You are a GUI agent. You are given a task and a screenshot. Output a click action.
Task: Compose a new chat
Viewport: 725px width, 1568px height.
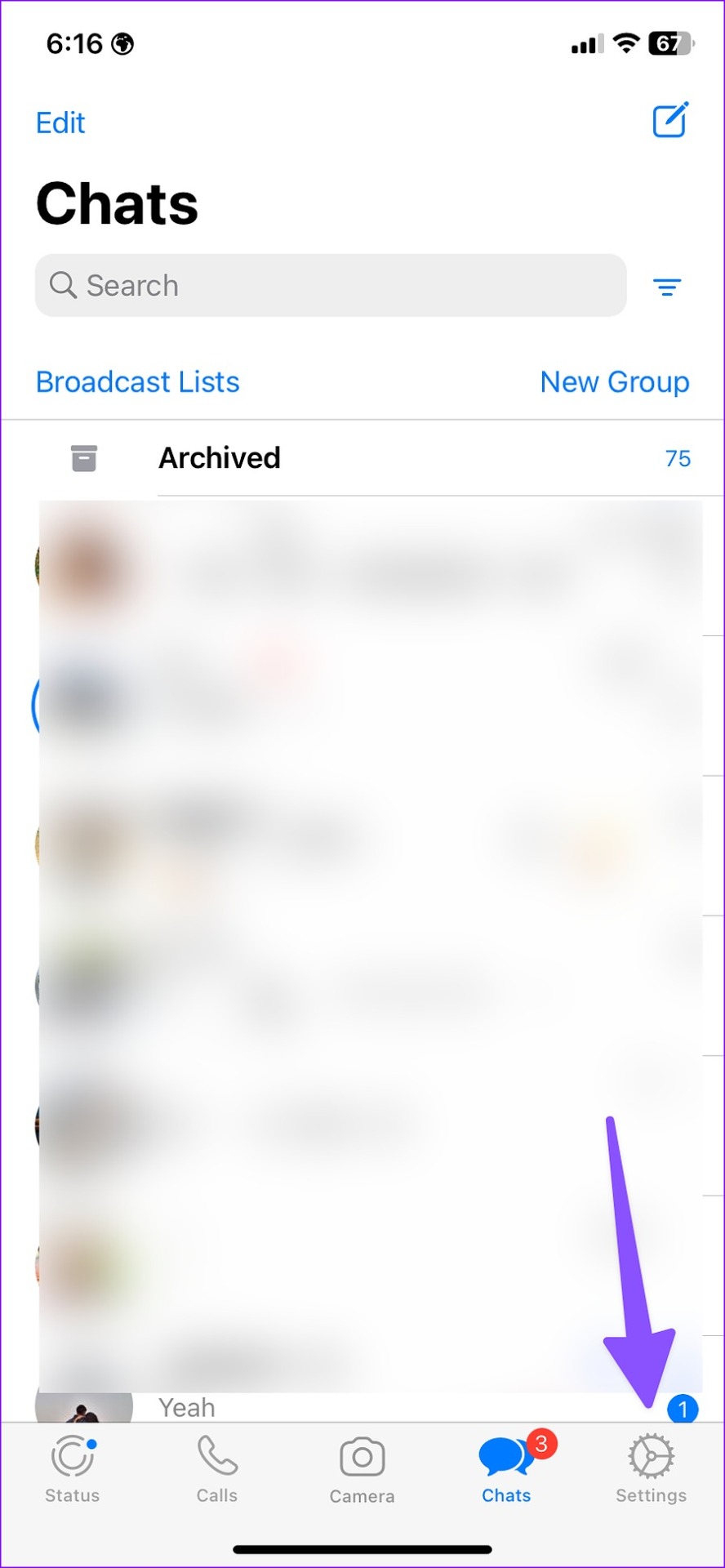670,121
